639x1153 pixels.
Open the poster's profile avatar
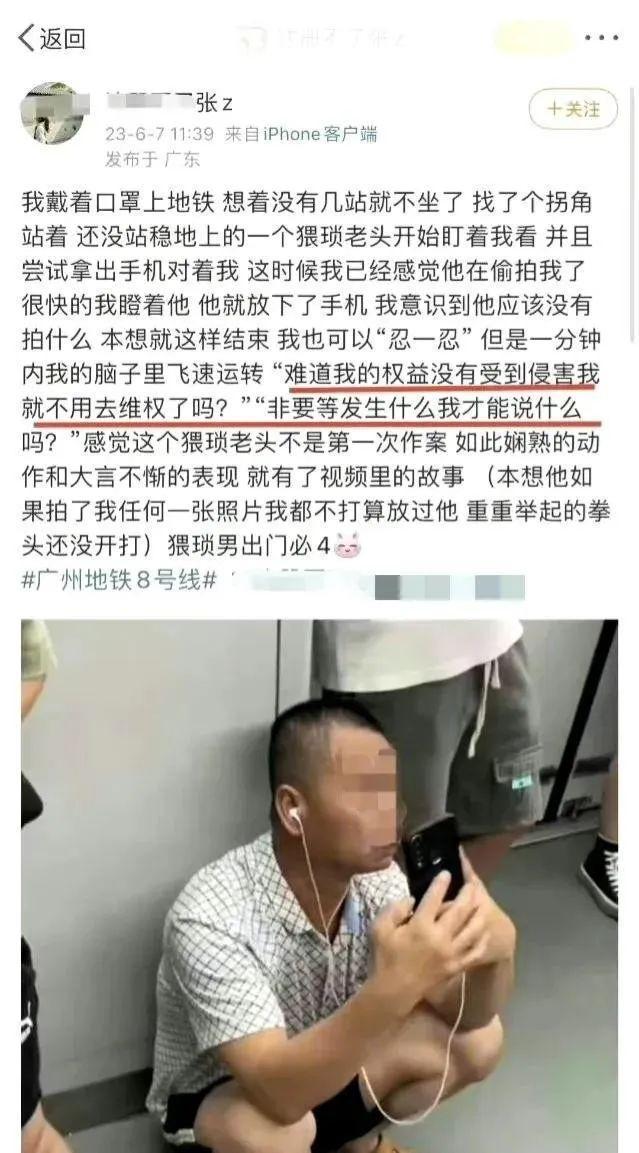pyautogui.click(x=51, y=113)
